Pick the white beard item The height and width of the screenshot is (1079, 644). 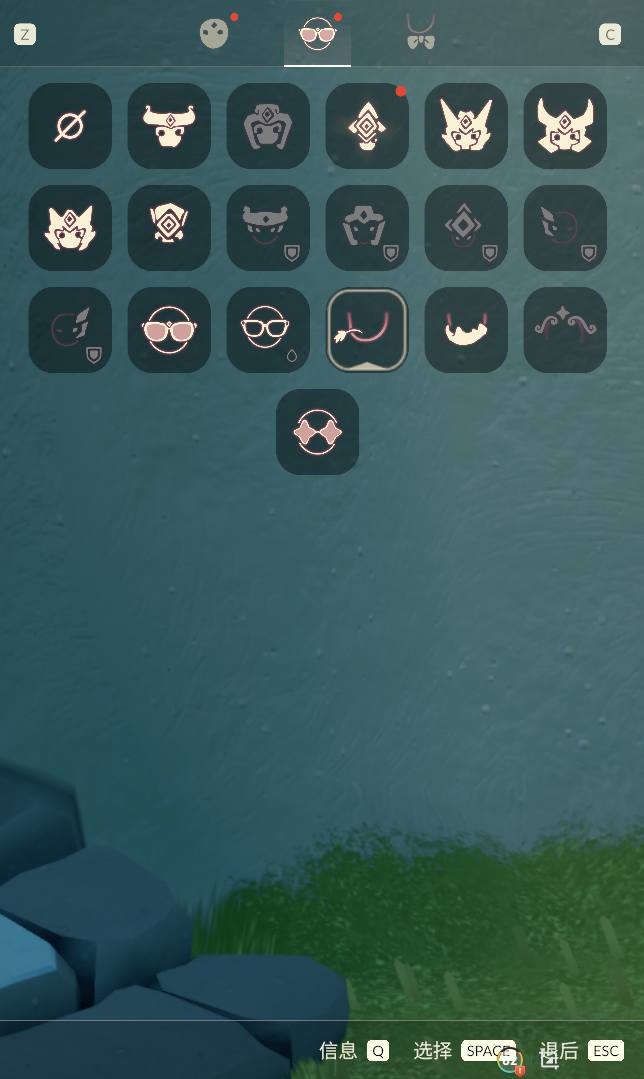(466, 330)
